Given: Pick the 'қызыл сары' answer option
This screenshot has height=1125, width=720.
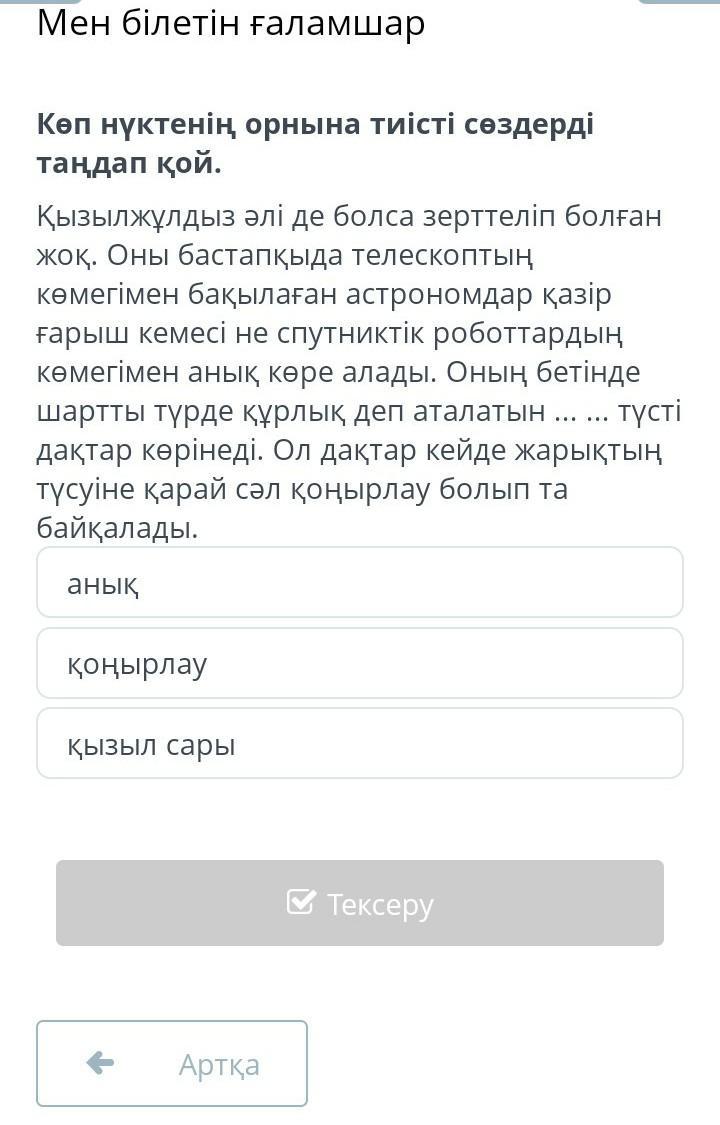Looking at the screenshot, I should point(359,743).
